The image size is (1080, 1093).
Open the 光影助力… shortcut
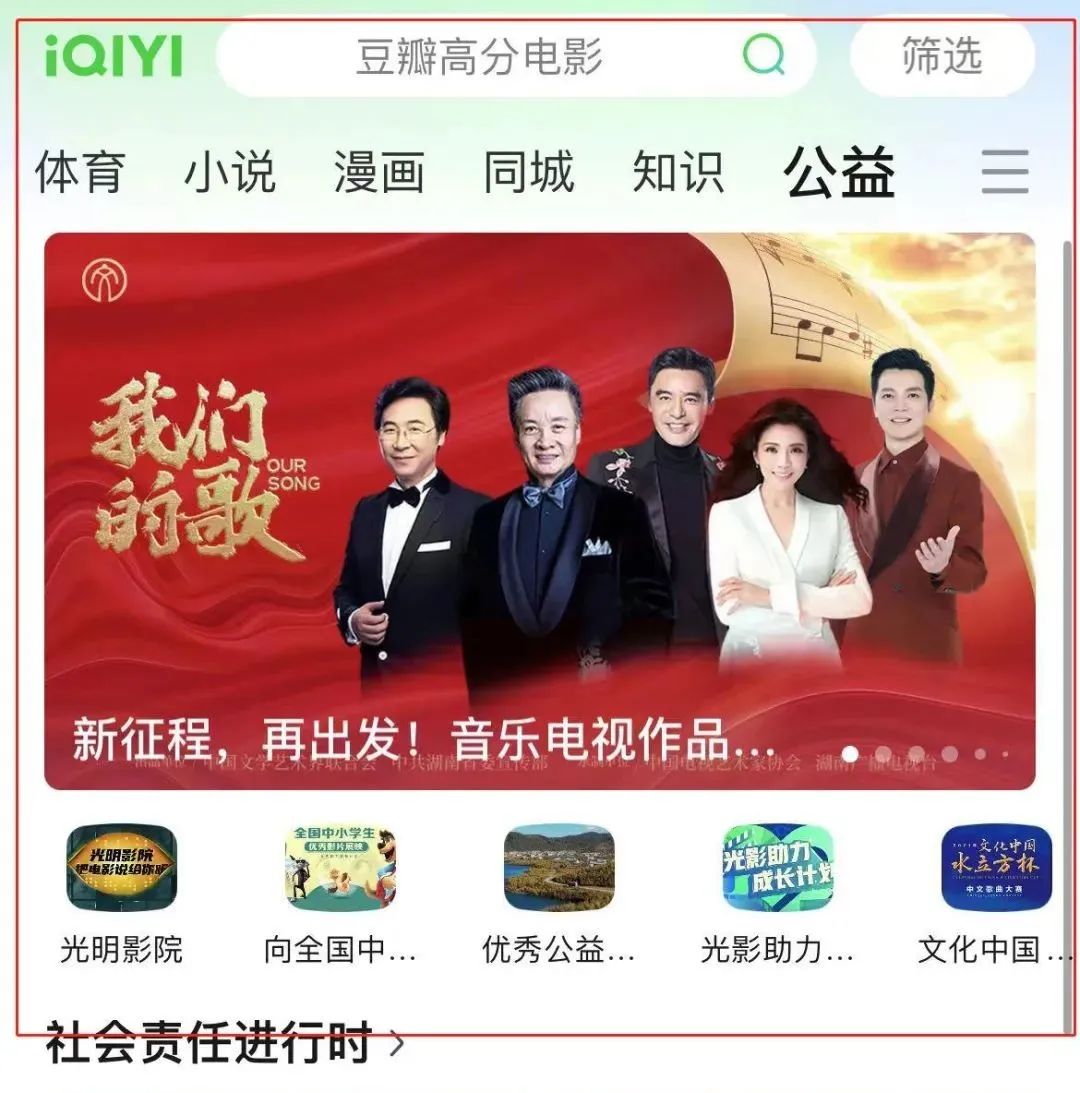[x=777, y=890]
